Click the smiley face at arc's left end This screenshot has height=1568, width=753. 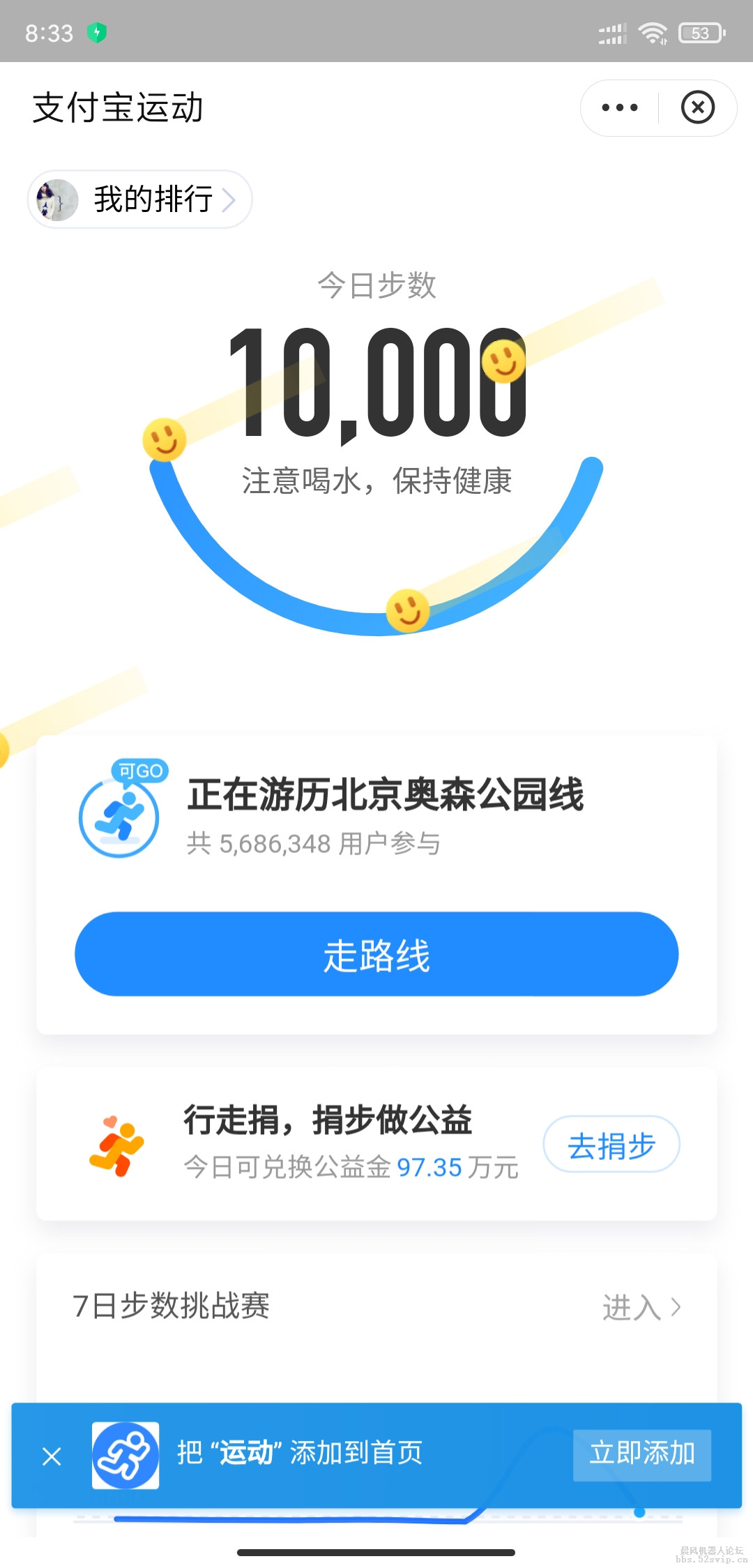[165, 440]
